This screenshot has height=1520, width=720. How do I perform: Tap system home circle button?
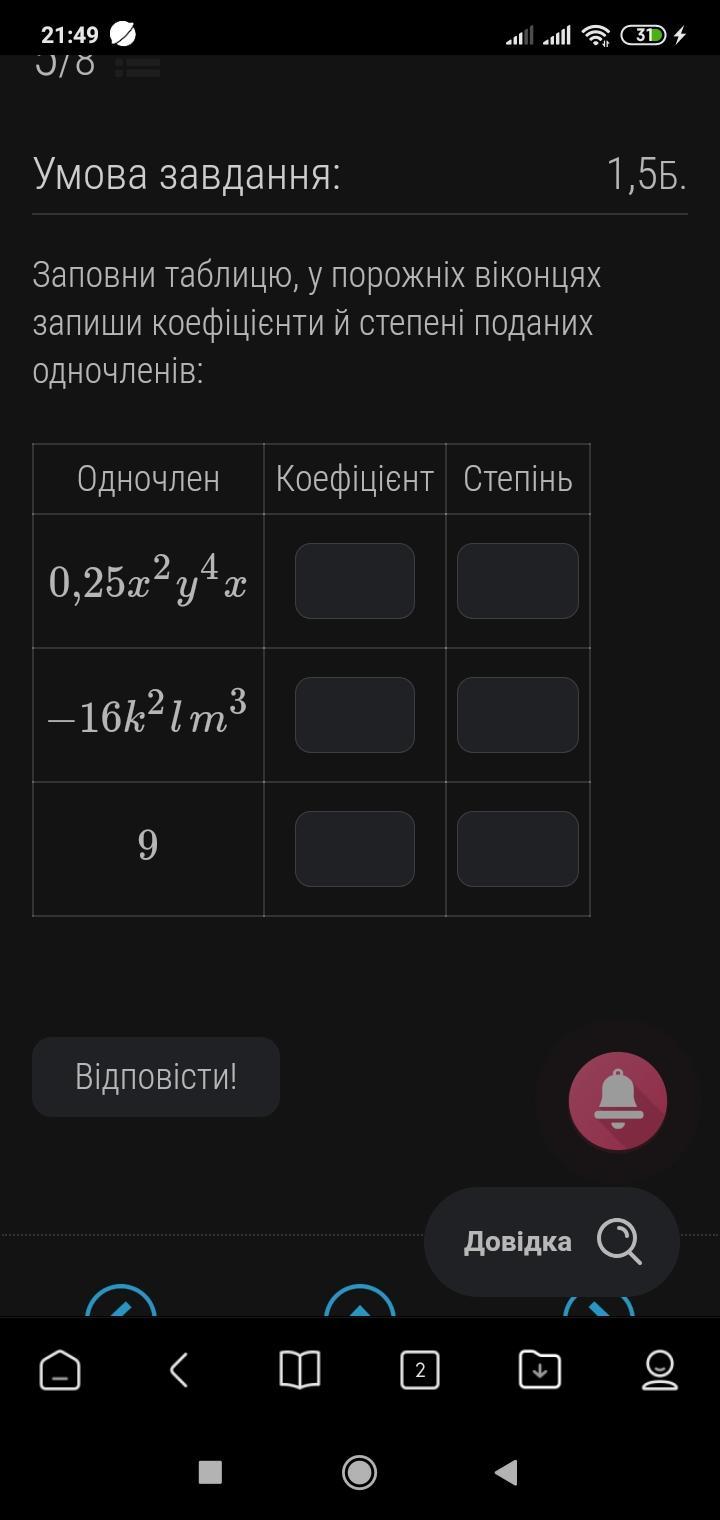click(x=359, y=1472)
